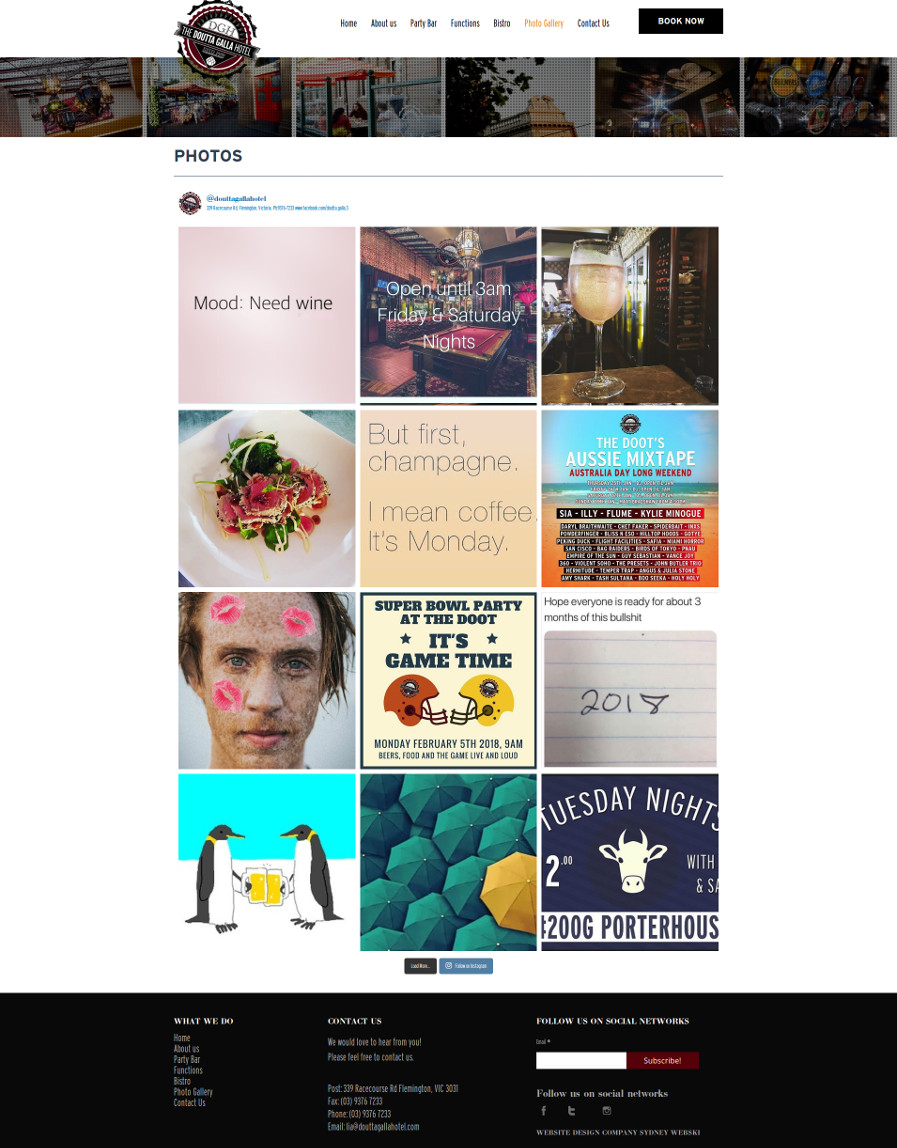Open the Super Bowl Party photo
897x1148 pixels.
(448, 680)
